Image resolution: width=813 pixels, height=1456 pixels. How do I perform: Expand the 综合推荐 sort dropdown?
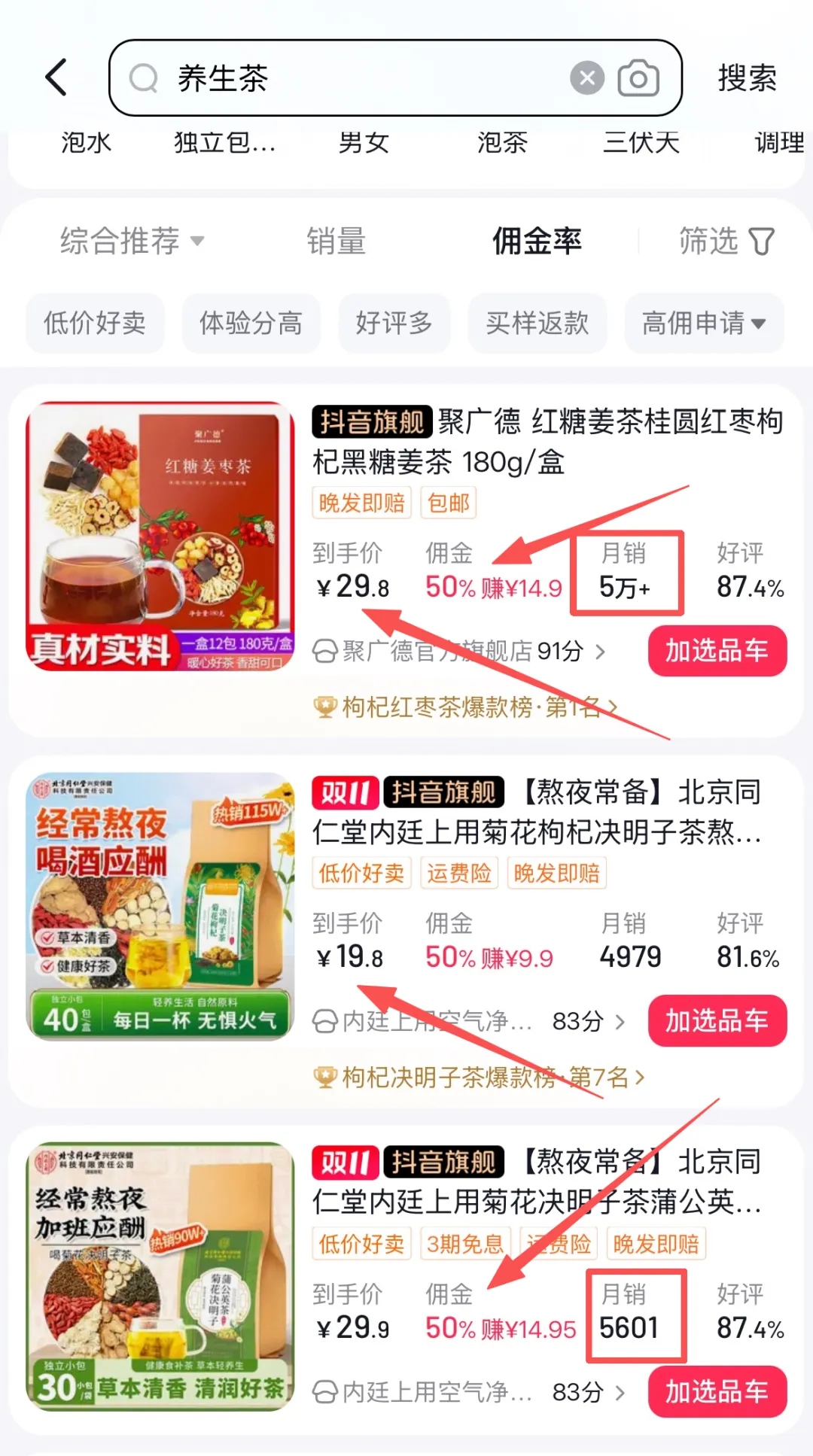coord(132,242)
